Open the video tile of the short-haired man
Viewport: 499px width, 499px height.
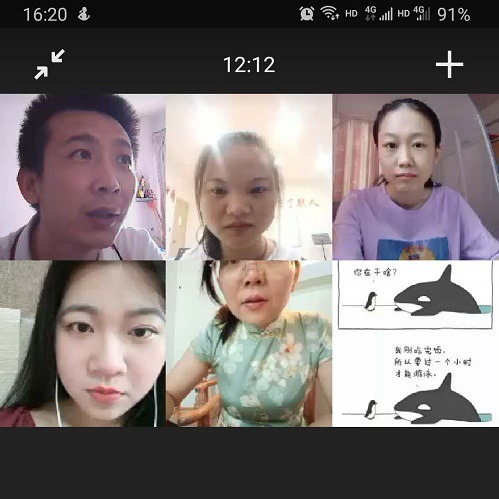pyautogui.click(x=83, y=177)
